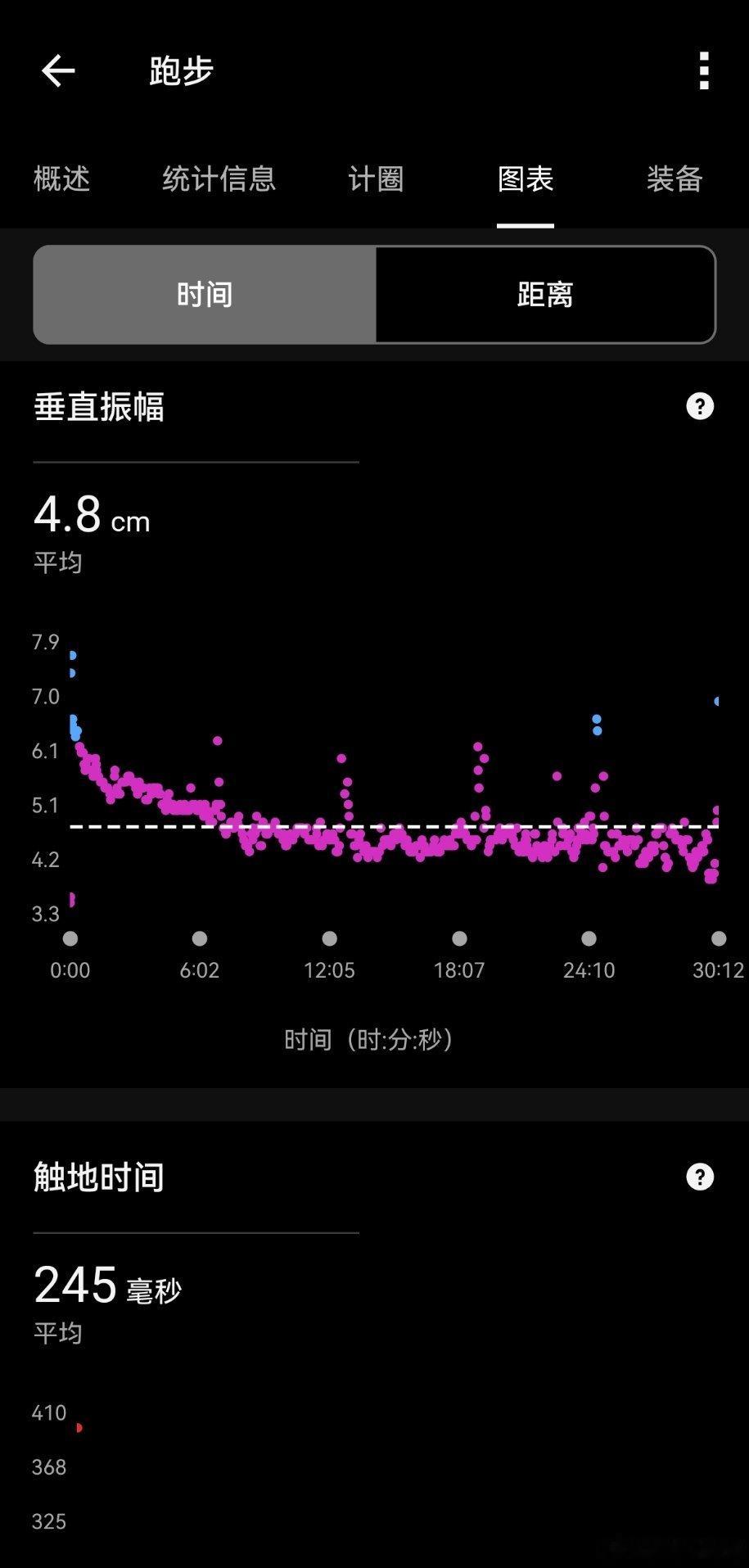749x1568 pixels.
Task: Select the 时间 segment
Action: pos(205,295)
